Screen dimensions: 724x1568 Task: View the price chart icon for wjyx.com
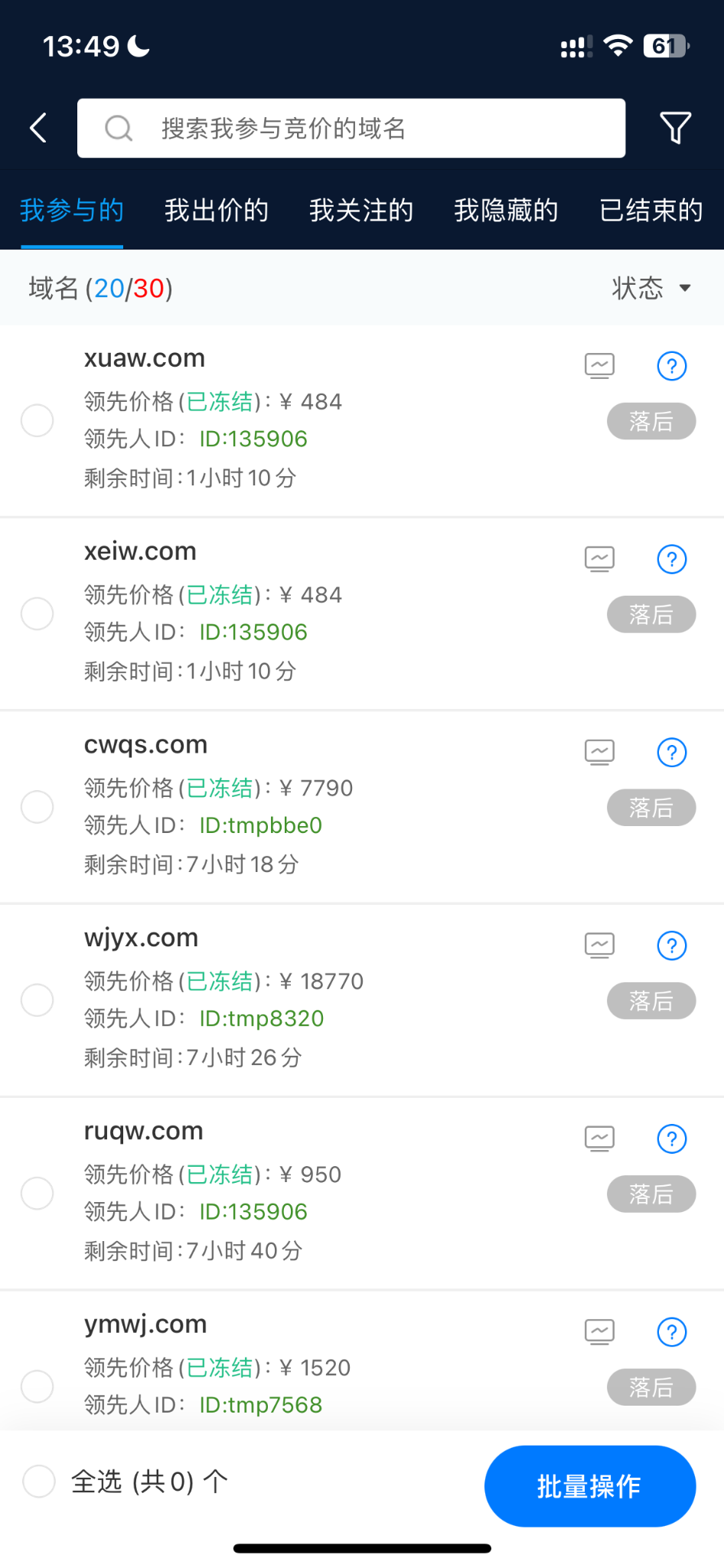pos(599,946)
